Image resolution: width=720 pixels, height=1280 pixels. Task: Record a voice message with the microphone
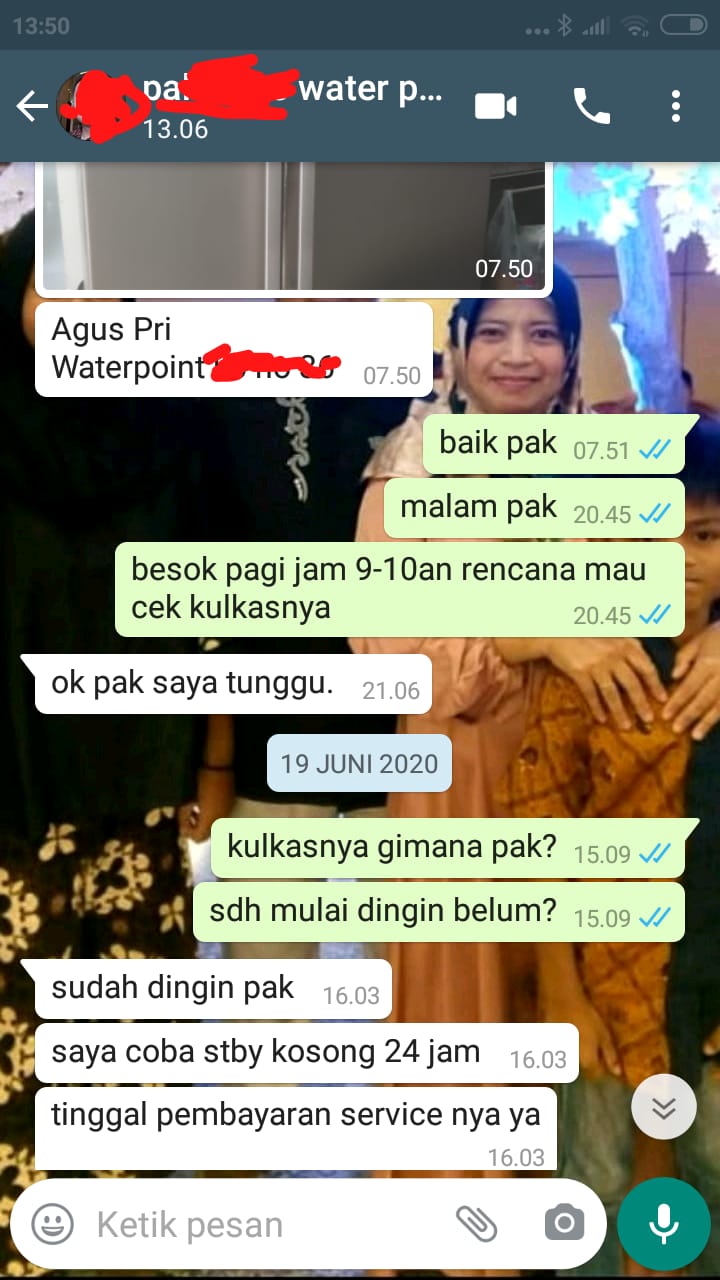tap(663, 1224)
